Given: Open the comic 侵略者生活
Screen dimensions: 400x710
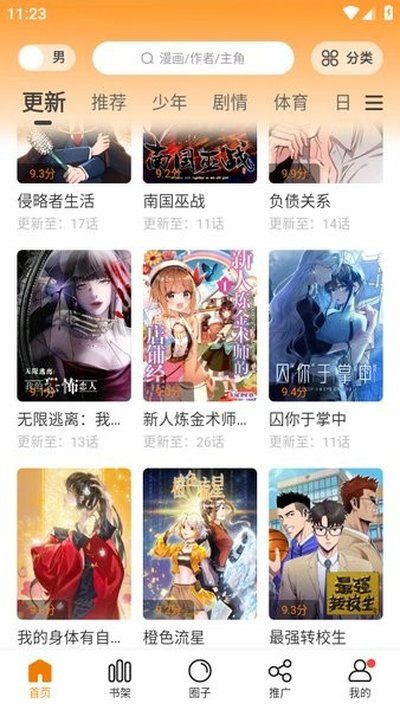Looking at the screenshot, I should 74,178.
